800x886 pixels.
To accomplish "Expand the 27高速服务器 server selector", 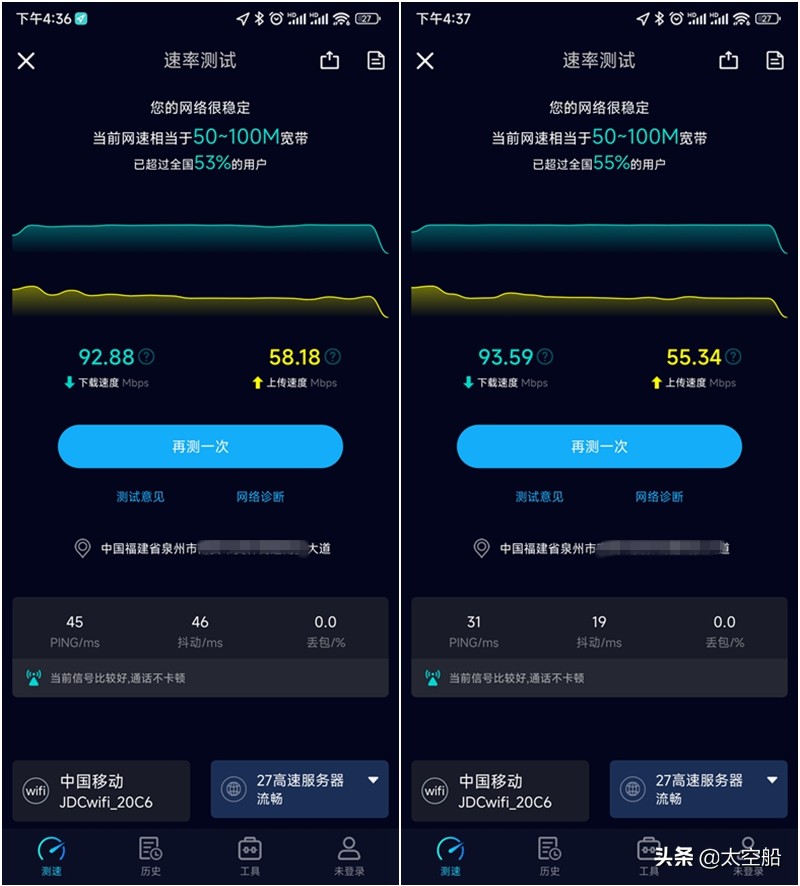I will (299, 789).
